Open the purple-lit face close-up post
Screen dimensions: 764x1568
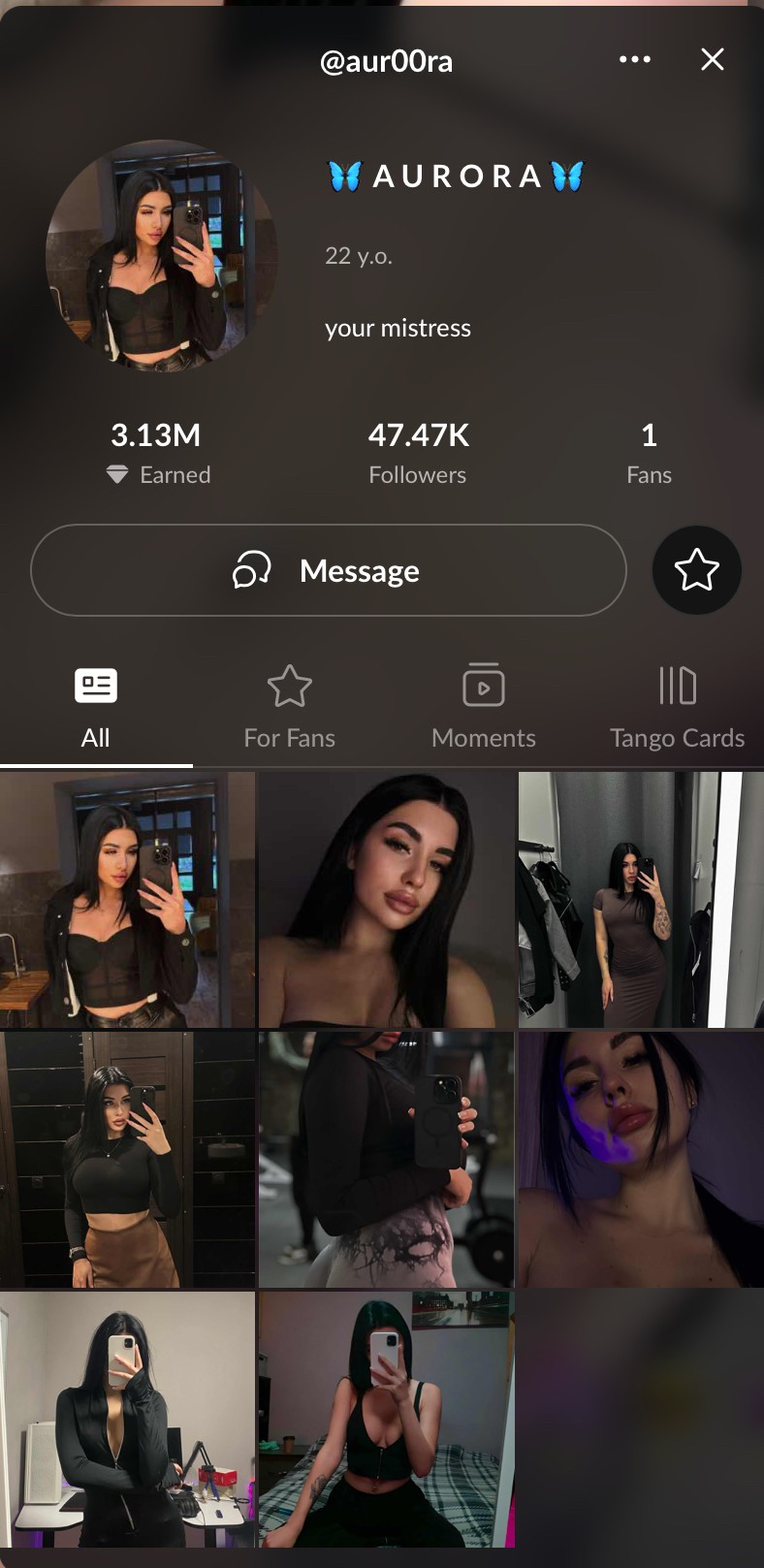641,1160
